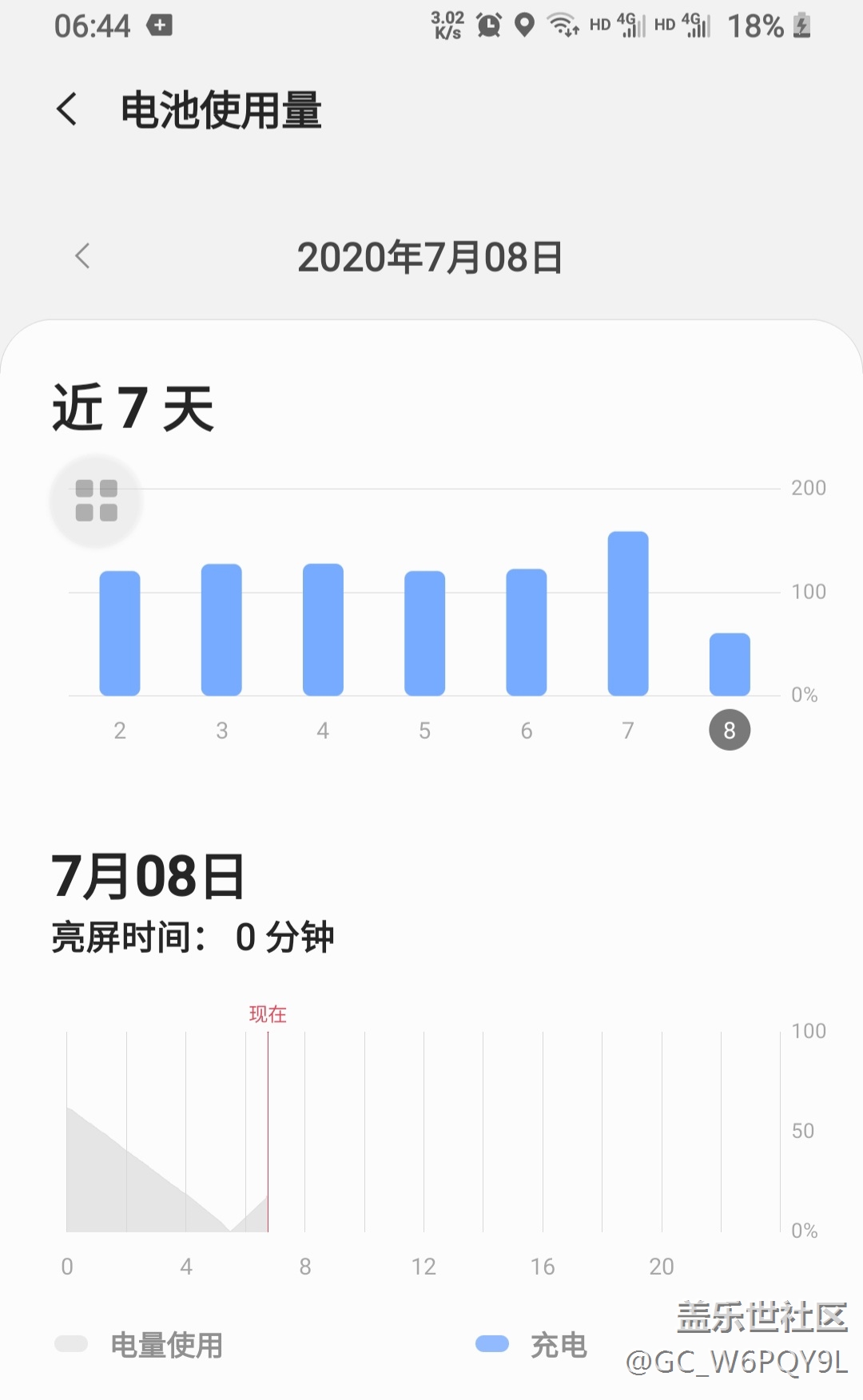
Task: Select the highlighted bar for day 8
Action: pos(730,664)
